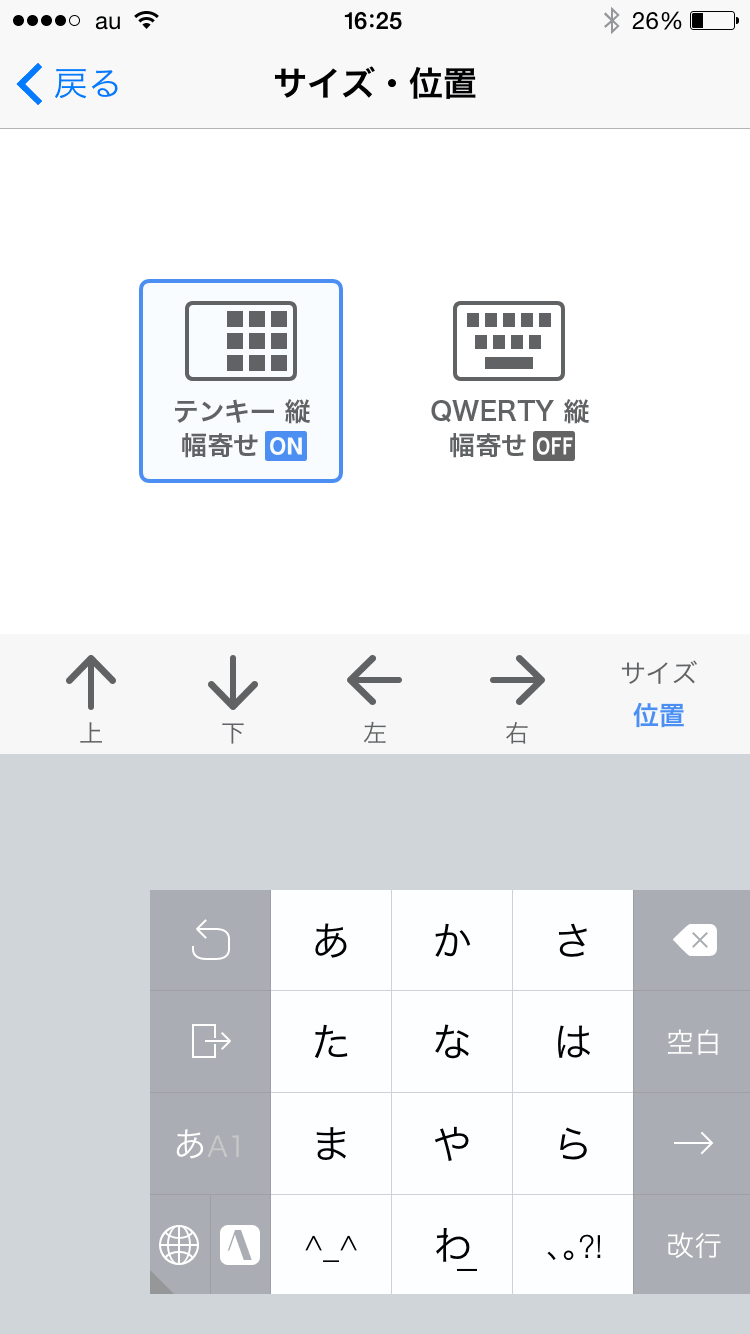Tap the 空白 space key
This screenshot has width=750, height=1334.
pyautogui.click(x=693, y=1042)
